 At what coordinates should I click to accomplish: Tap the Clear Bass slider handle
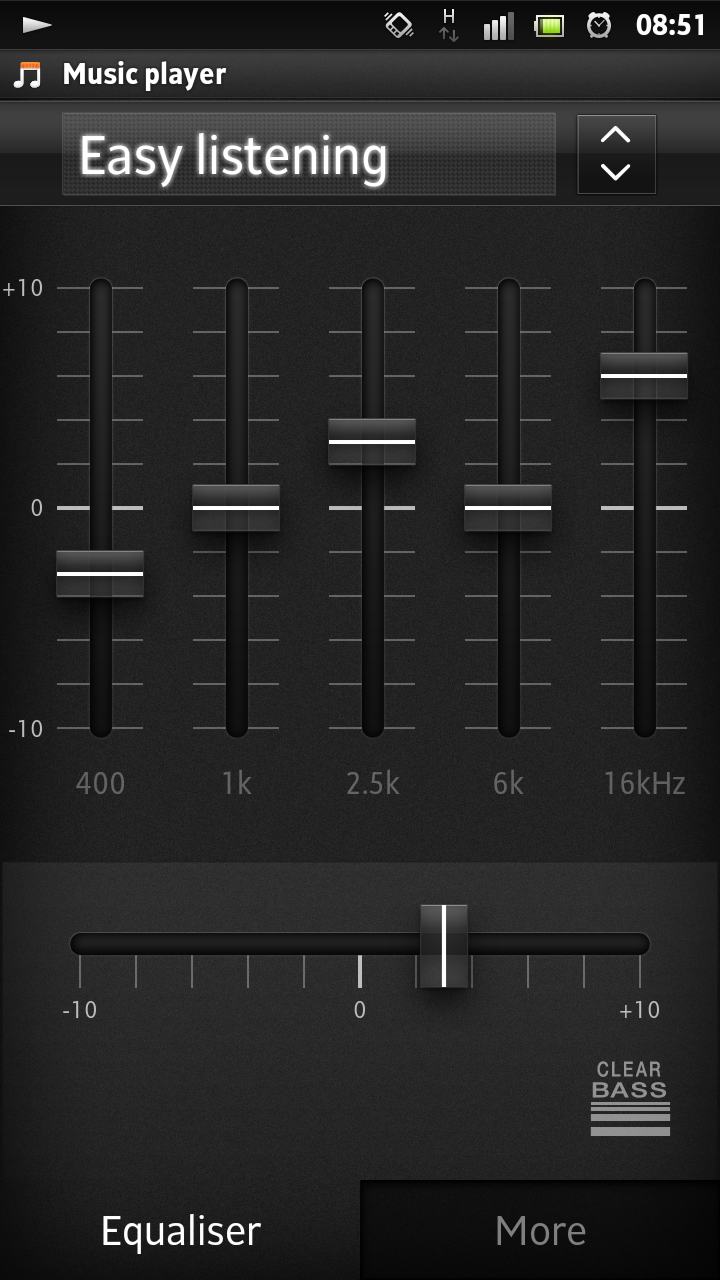point(444,946)
